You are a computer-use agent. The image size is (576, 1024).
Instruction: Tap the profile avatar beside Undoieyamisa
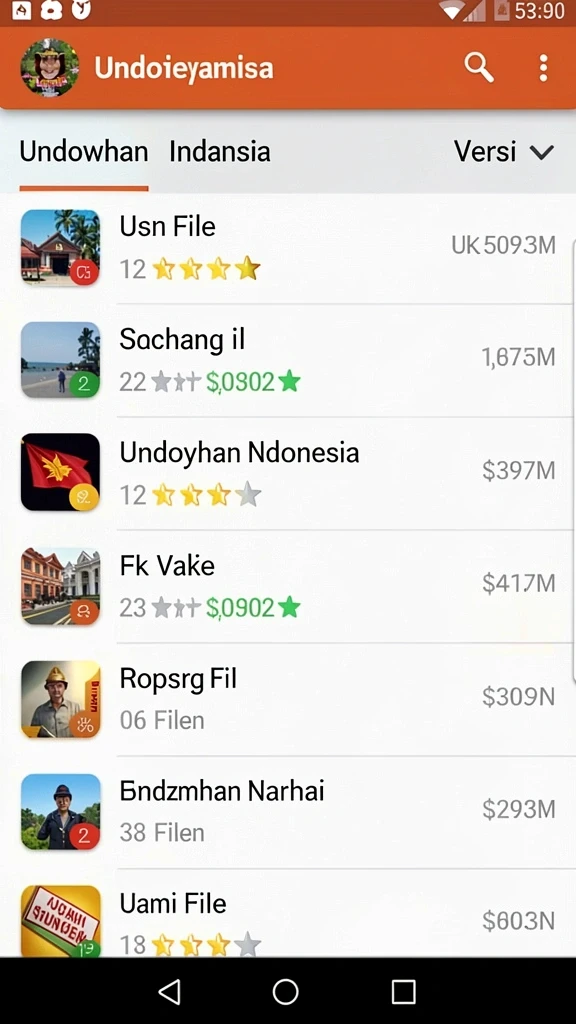click(50, 67)
